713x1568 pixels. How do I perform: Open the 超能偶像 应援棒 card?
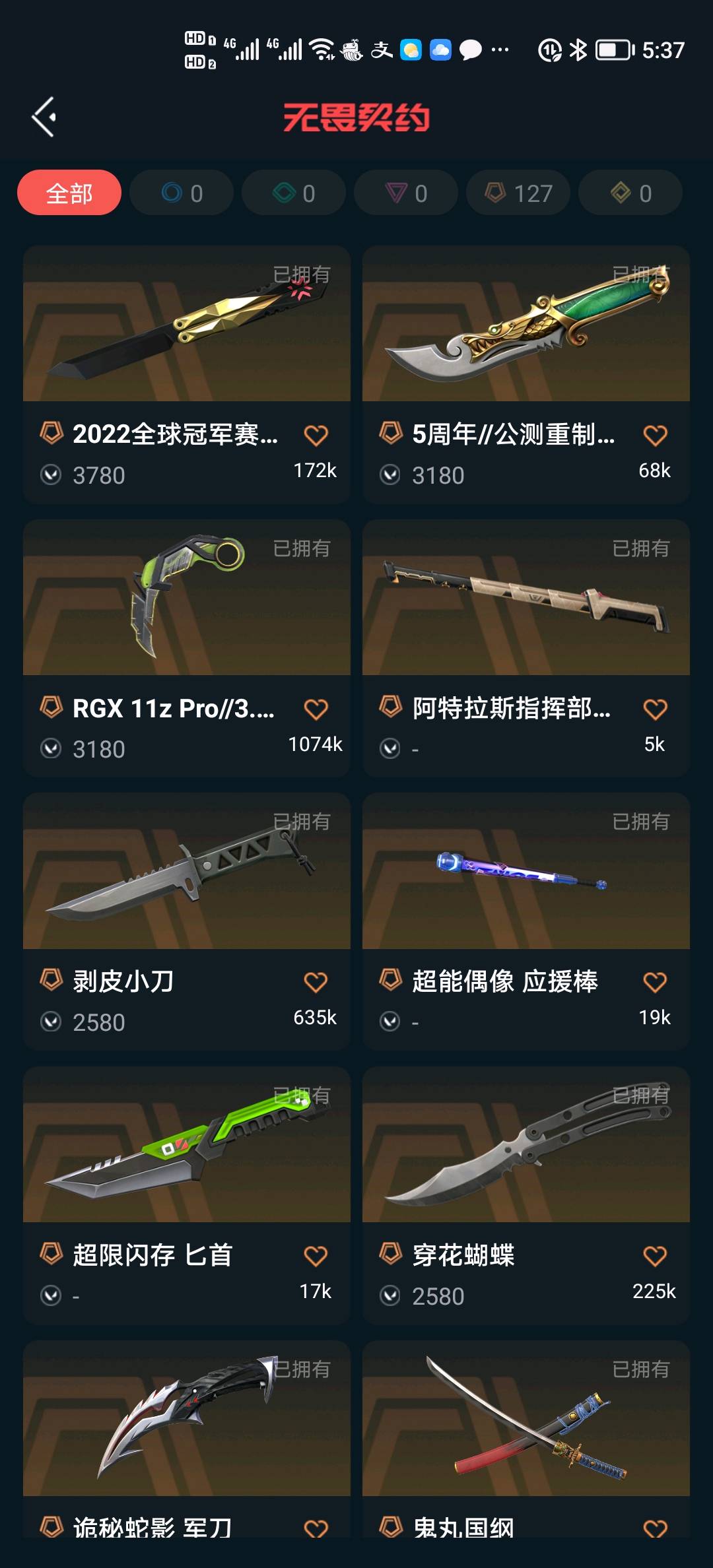pos(526,871)
